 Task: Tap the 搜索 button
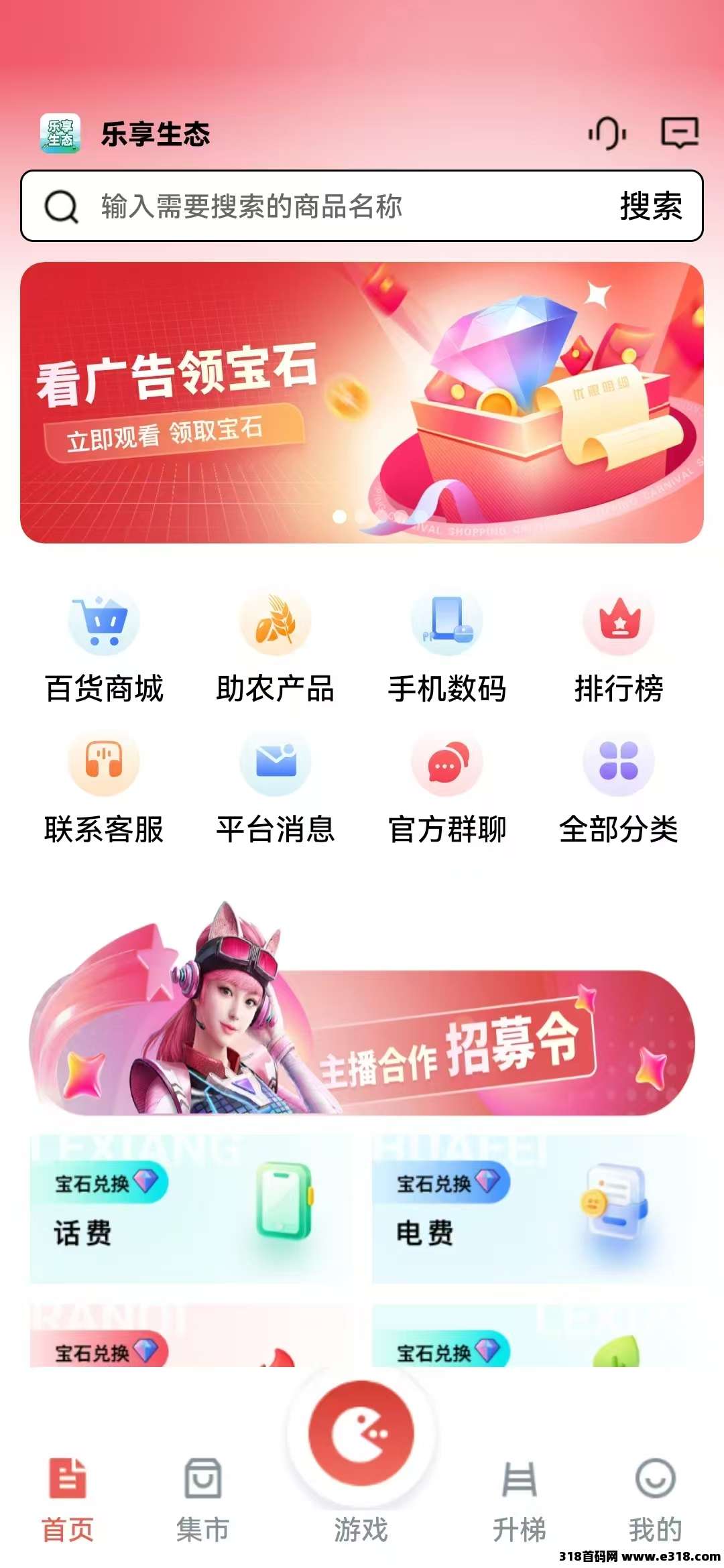pos(650,206)
